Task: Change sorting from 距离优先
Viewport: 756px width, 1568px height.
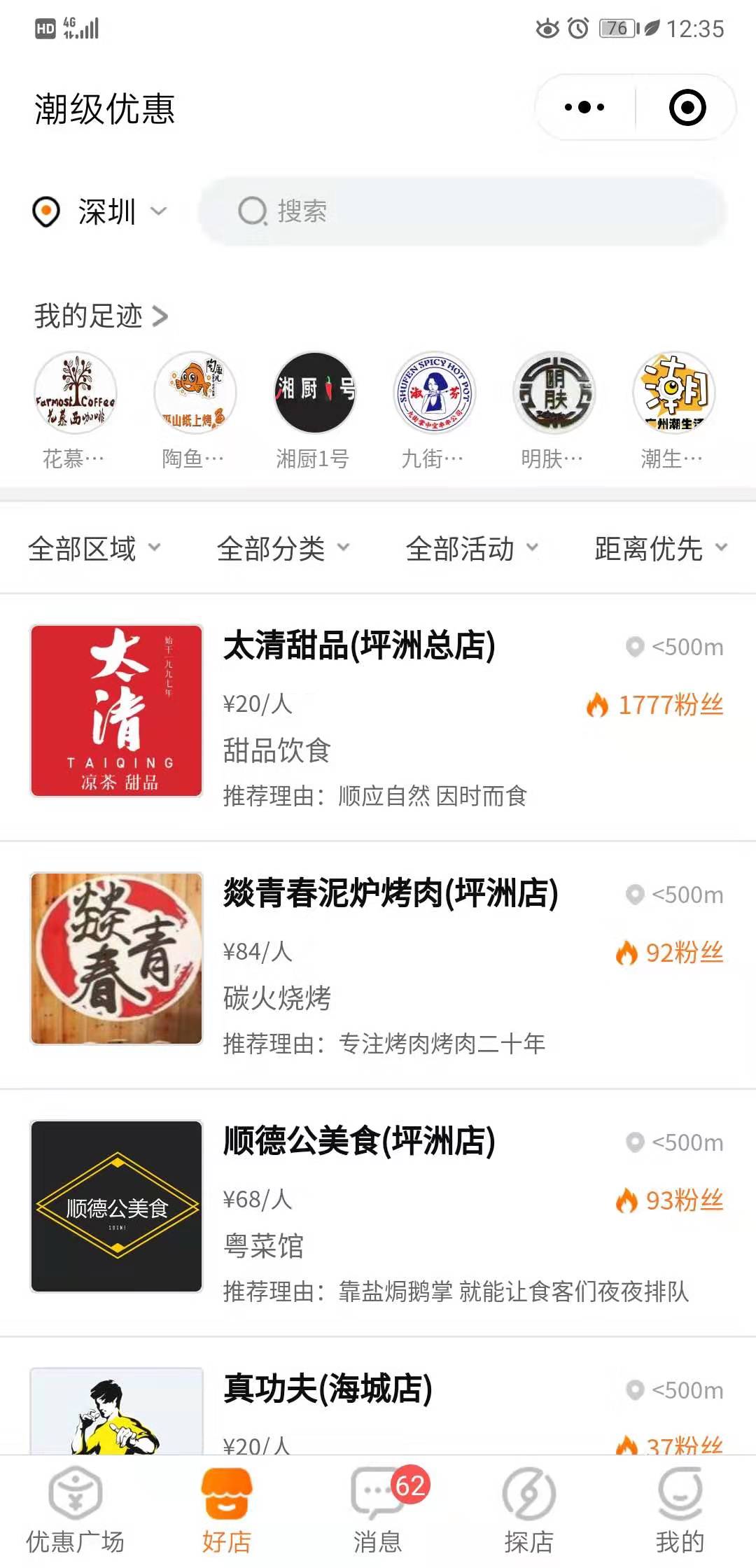Action: coord(661,549)
